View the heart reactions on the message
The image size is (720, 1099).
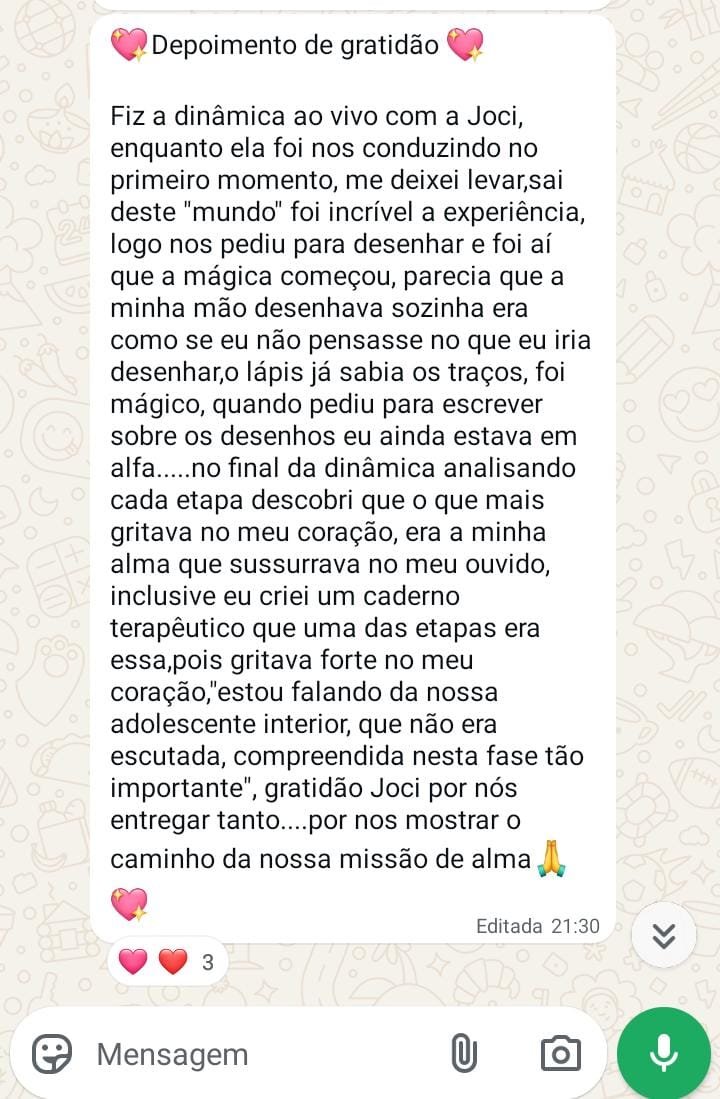tap(167, 963)
